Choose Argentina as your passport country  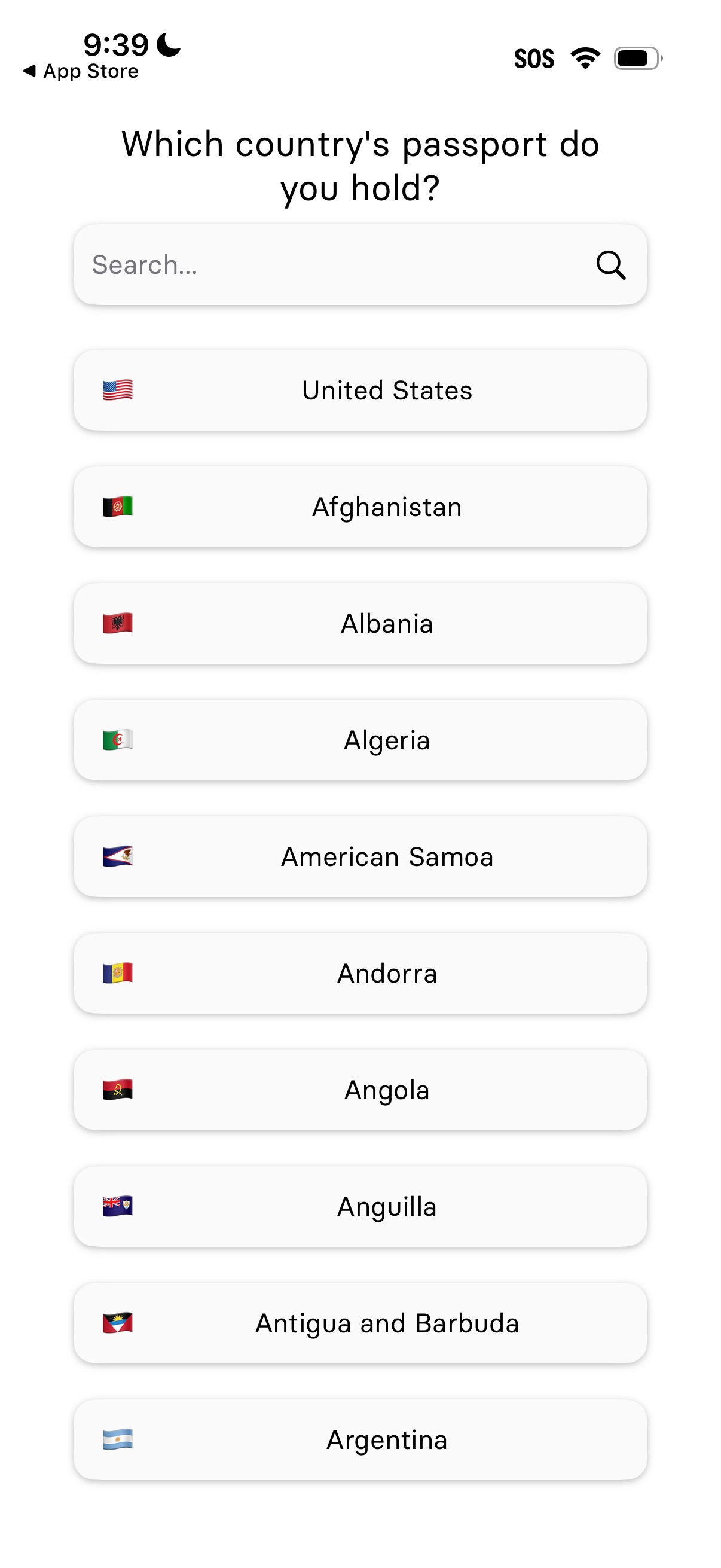coord(361,1440)
